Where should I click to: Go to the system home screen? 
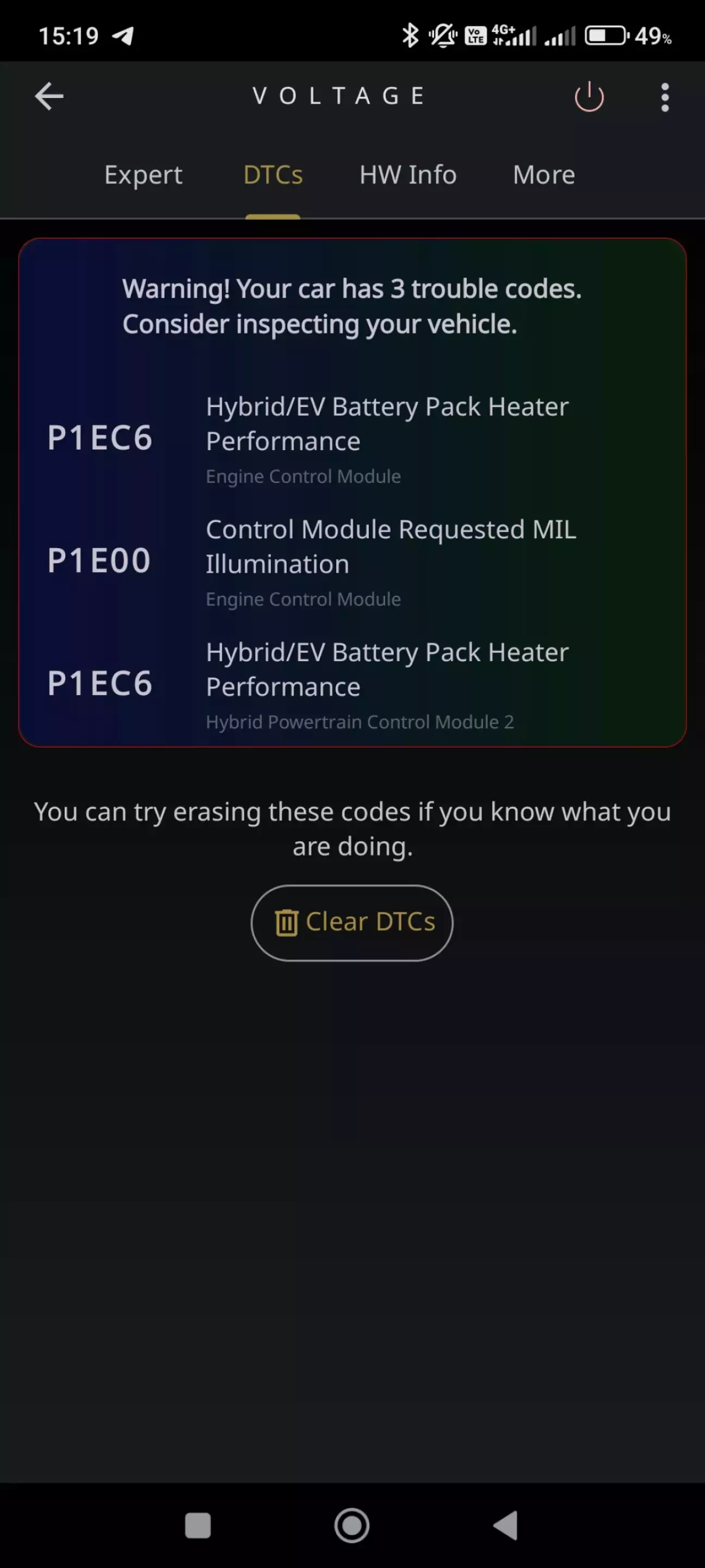(x=351, y=1526)
